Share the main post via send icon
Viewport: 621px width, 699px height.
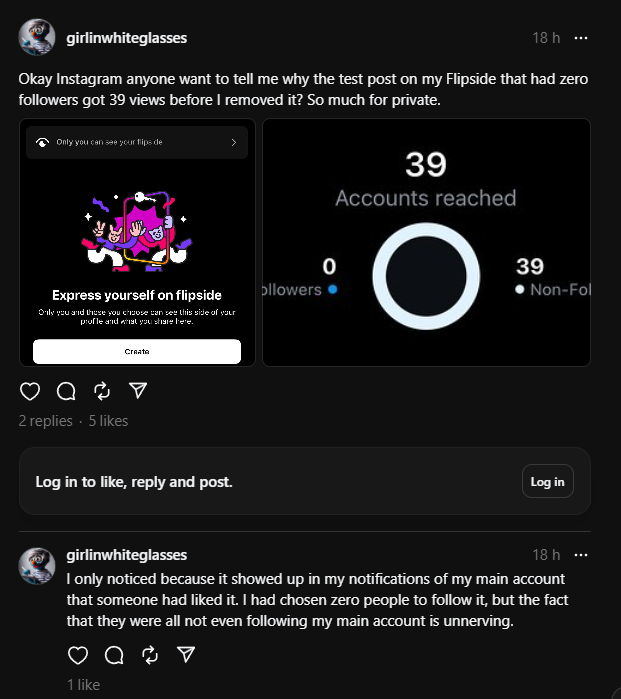[138, 390]
